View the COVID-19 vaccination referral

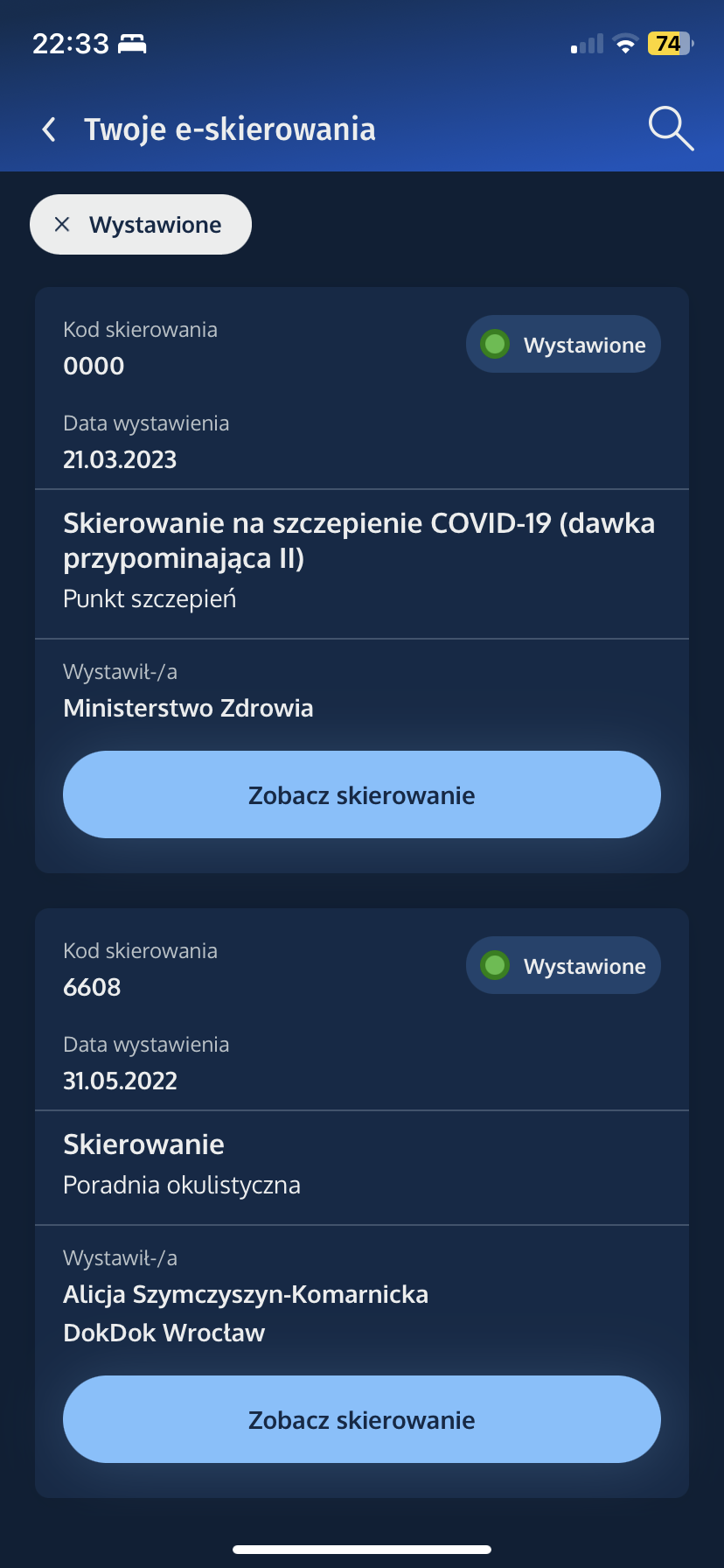pos(361,794)
